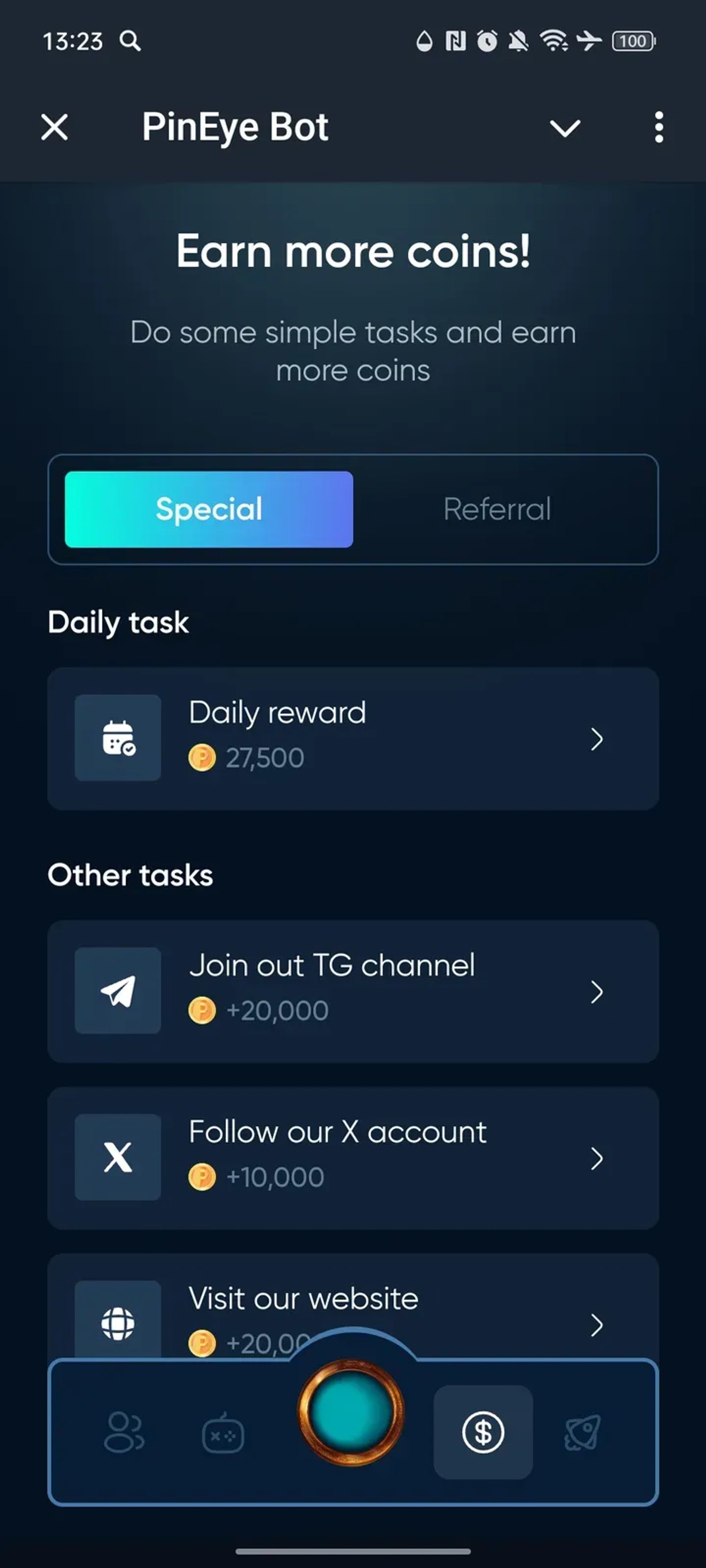Select the Special tab

click(209, 509)
